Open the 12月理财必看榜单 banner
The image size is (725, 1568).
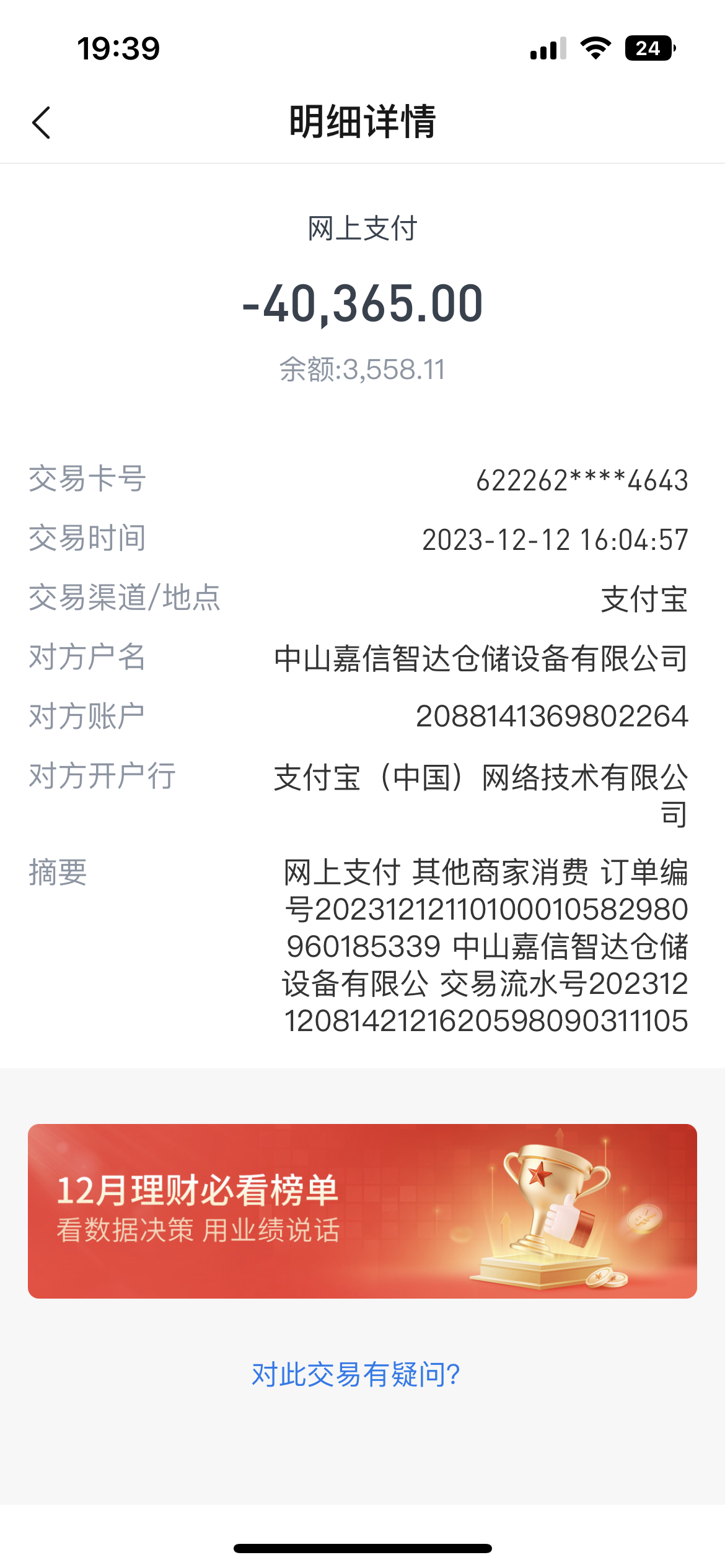pyautogui.click(x=362, y=1210)
